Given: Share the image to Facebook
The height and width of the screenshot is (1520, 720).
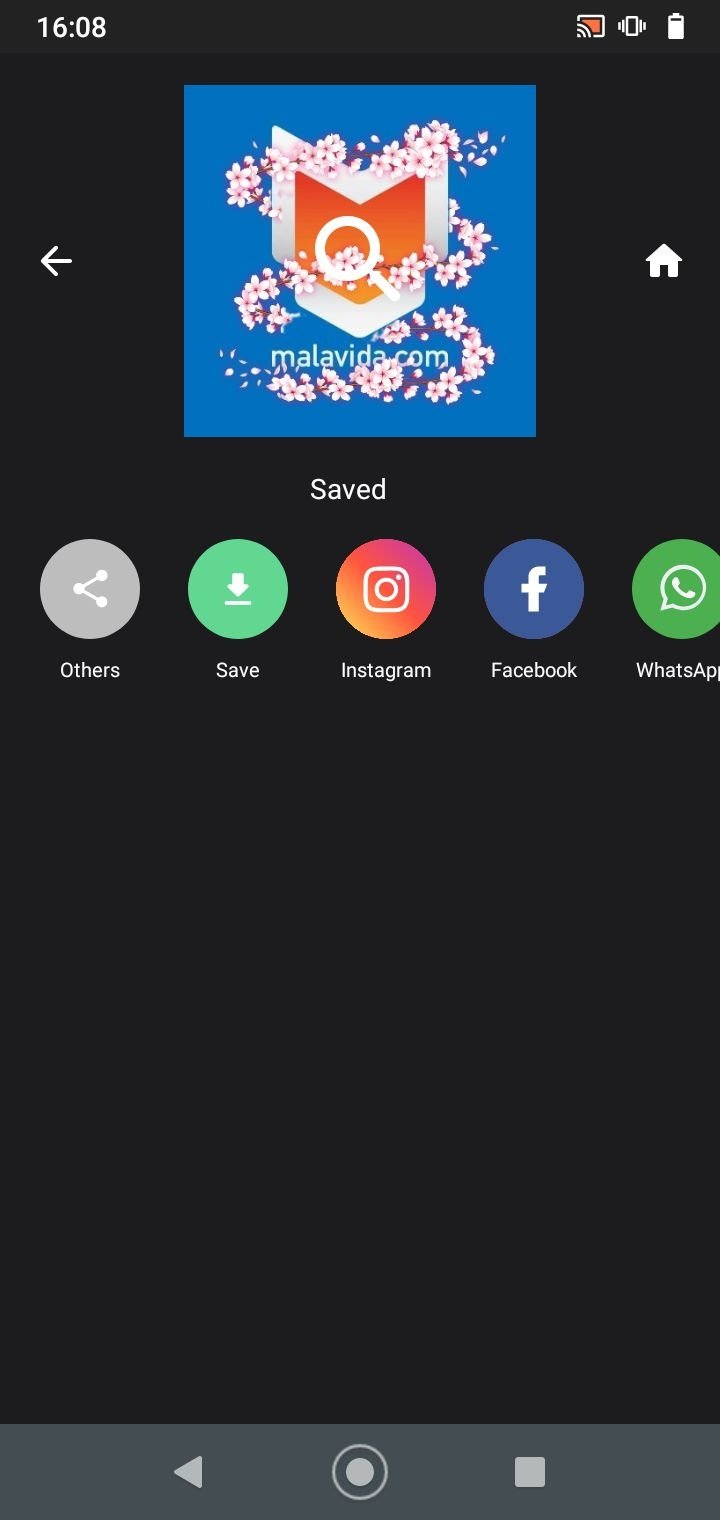Looking at the screenshot, I should tap(534, 589).
